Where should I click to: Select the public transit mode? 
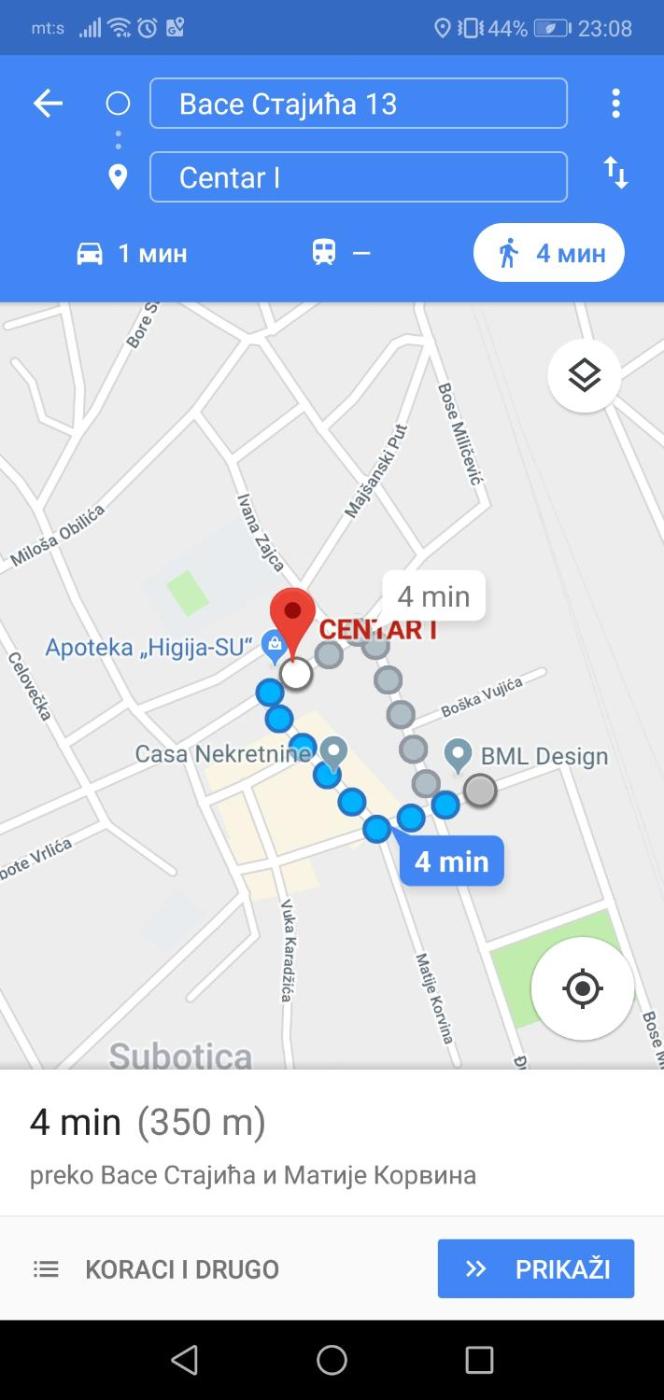click(x=340, y=253)
